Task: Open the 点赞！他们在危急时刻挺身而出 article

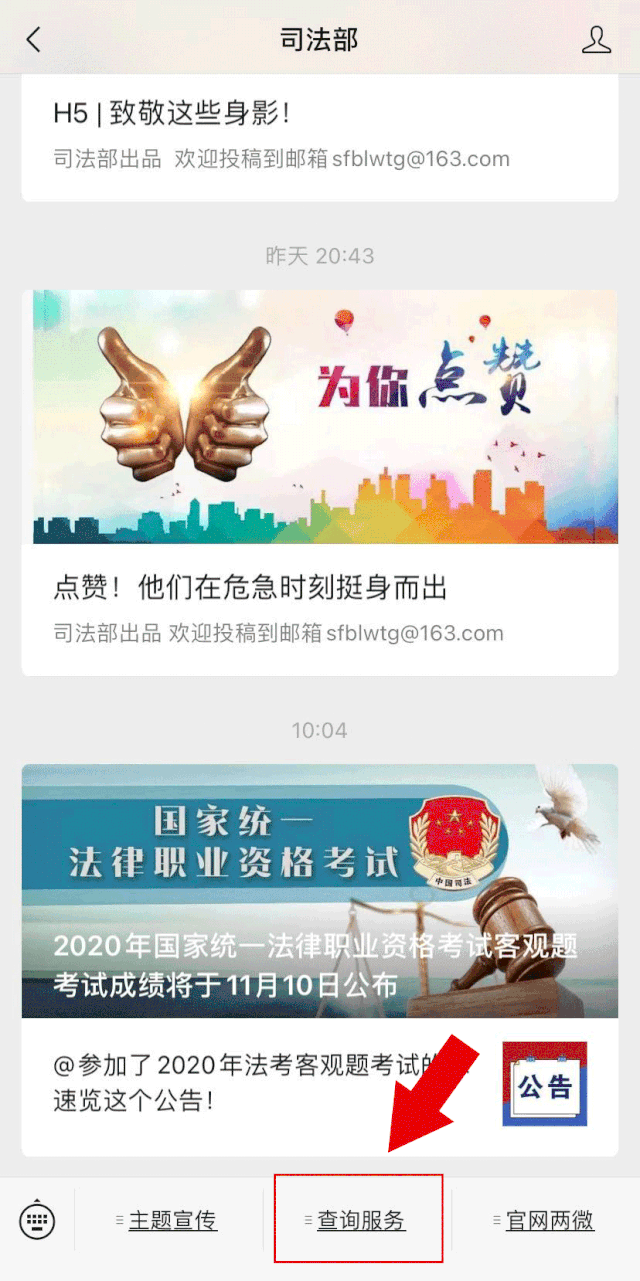Action: [250, 588]
